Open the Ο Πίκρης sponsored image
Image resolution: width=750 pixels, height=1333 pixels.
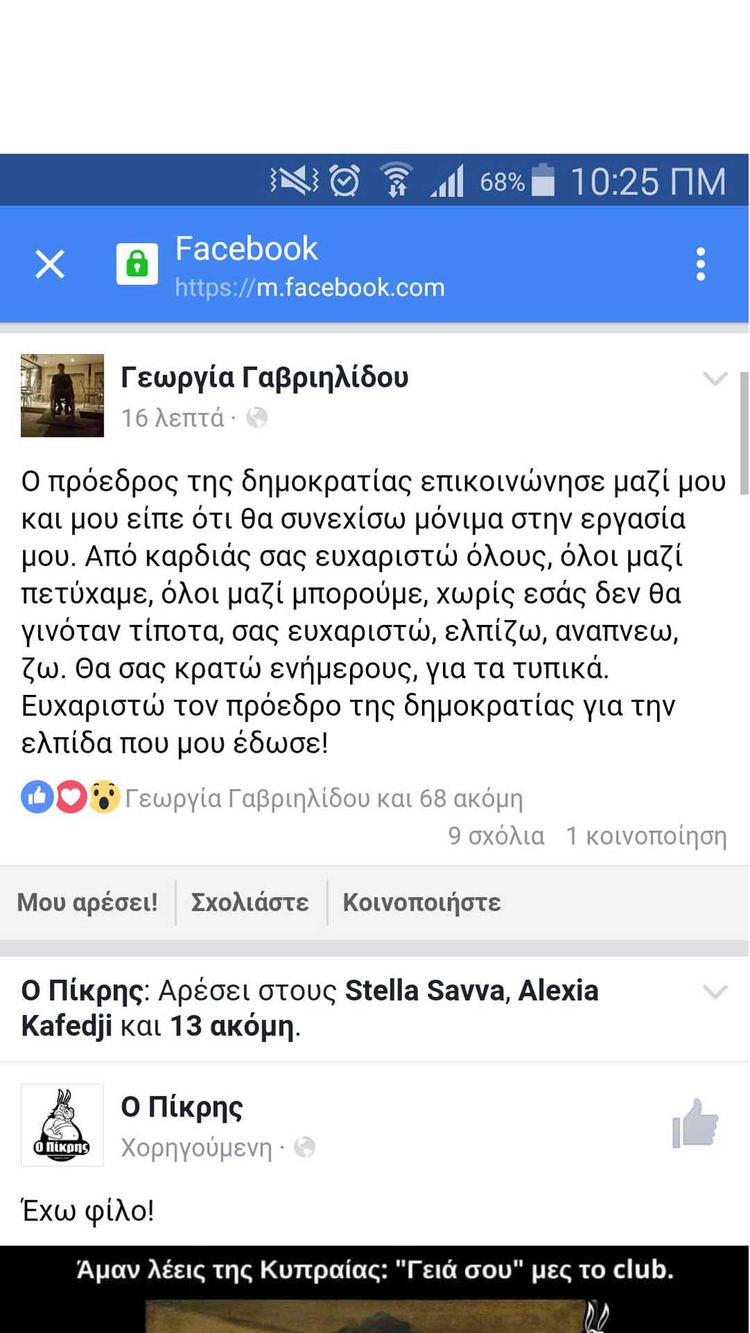pos(374,1300)
